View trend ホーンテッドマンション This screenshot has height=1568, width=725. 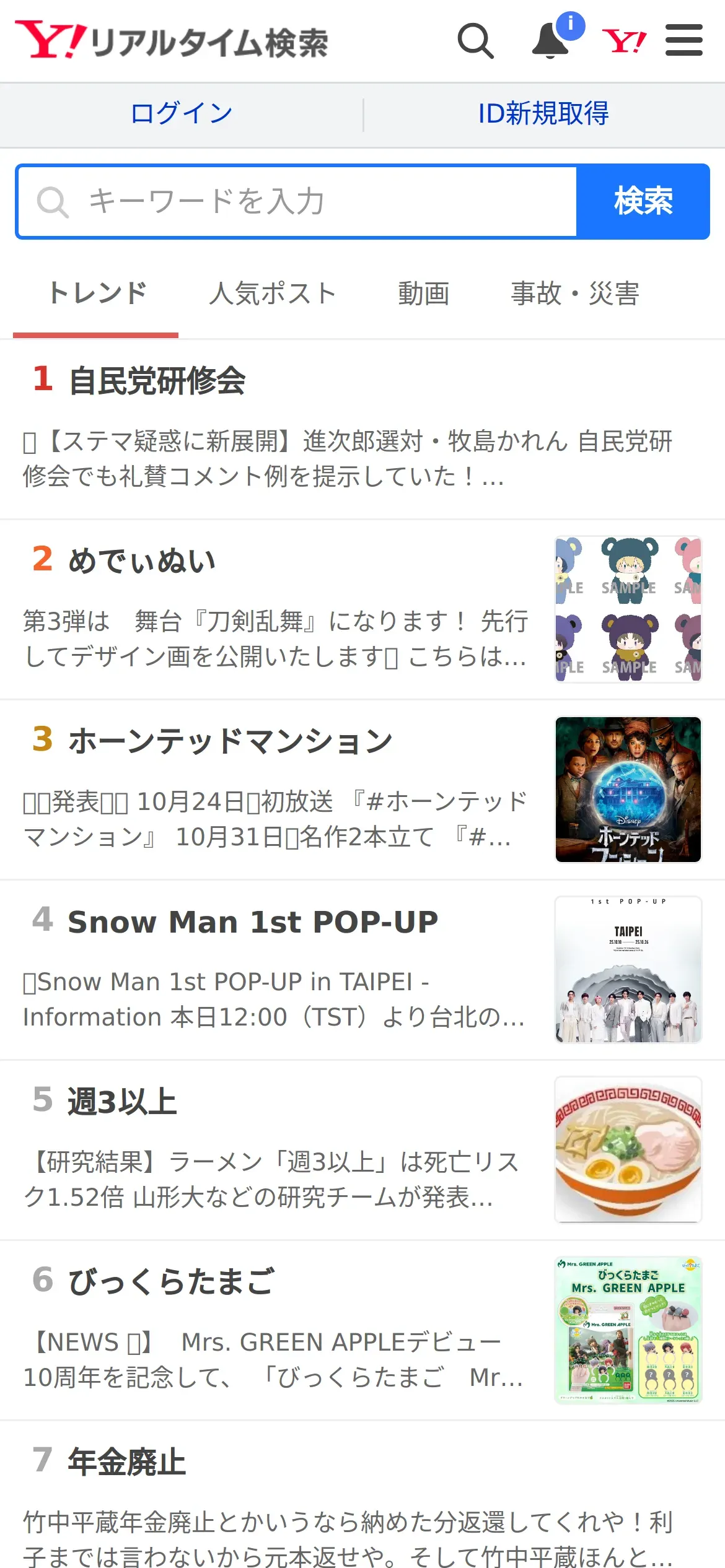[x=231, y=741]
